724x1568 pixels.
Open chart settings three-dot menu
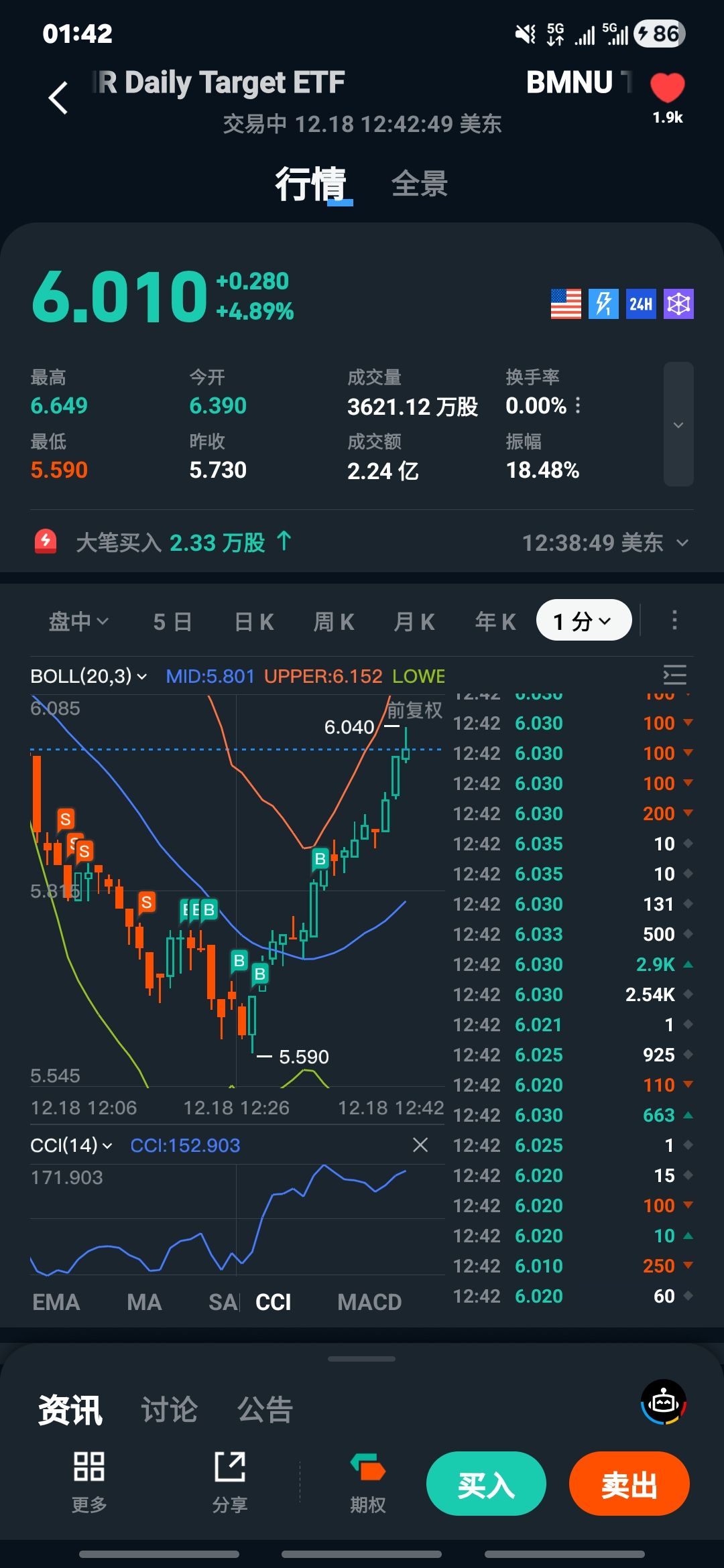pyautogui.click(x=674, y=620)
